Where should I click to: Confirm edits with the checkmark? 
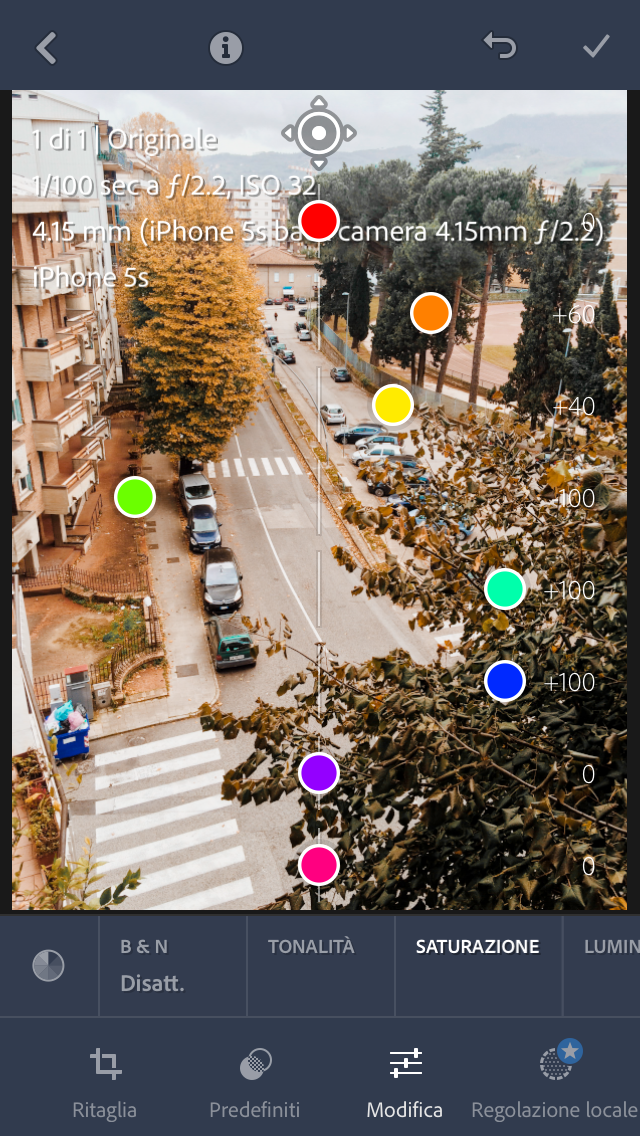596,46
